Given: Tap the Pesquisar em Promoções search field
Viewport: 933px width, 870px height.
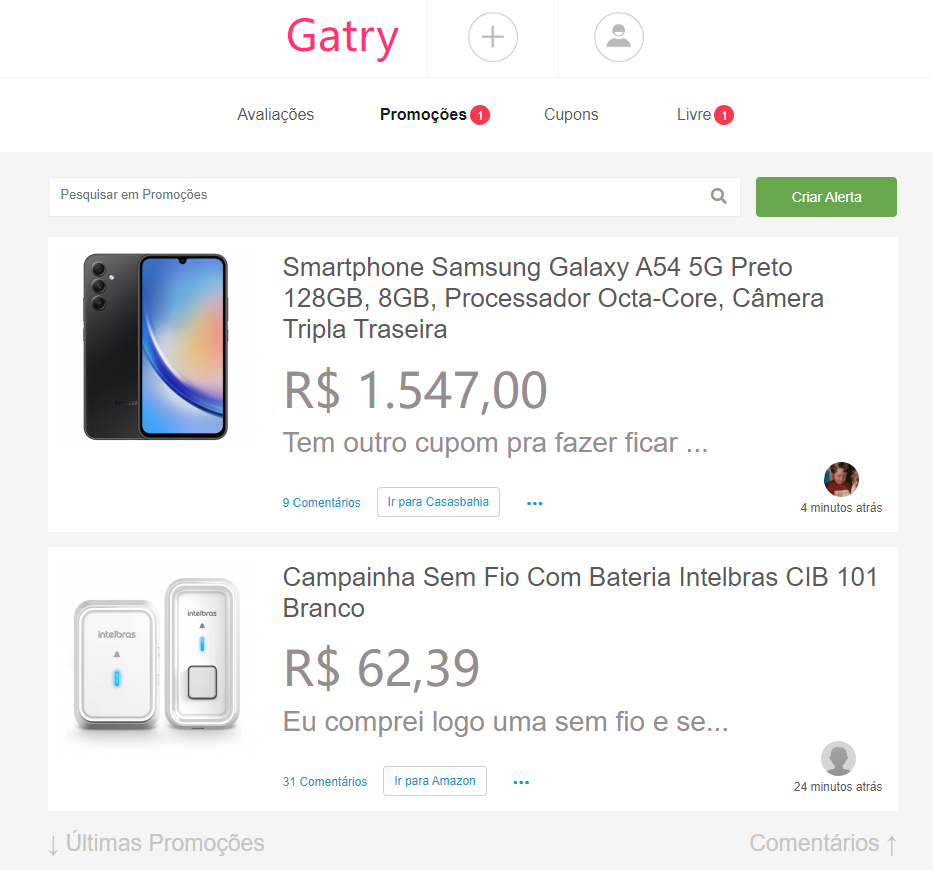Looking at the screenshot, I should [x=380, y=196].
